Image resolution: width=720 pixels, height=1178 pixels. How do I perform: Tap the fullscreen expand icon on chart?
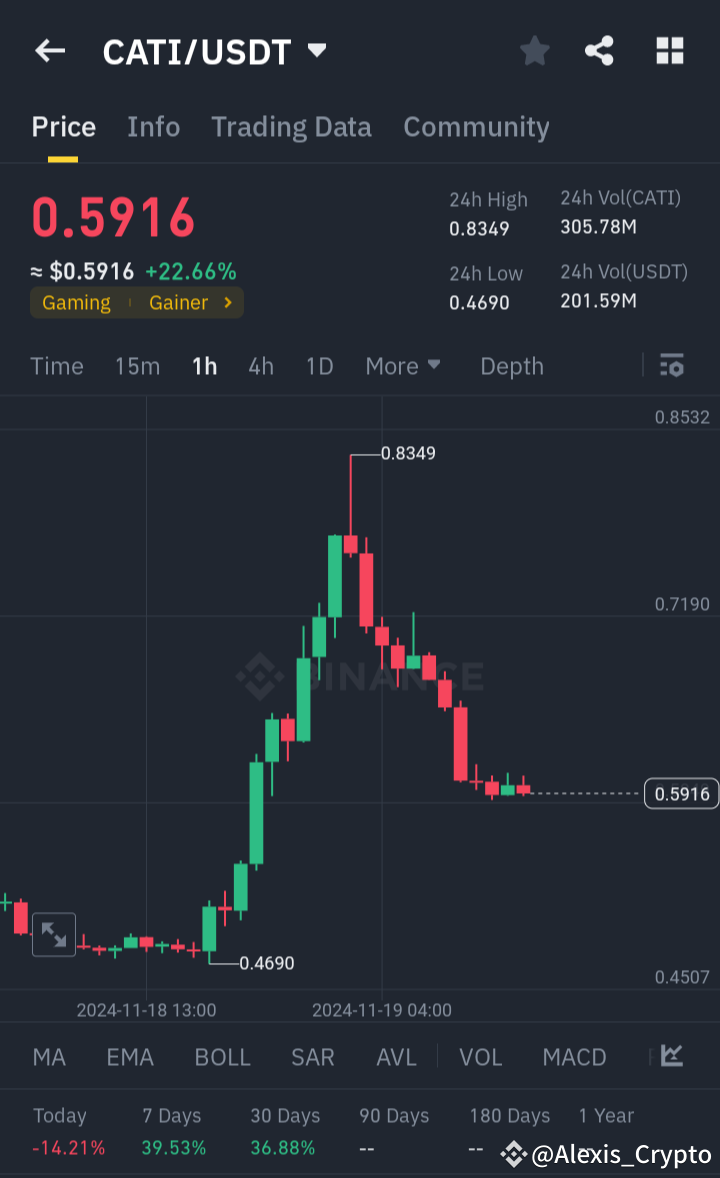(x=53, y=934)
